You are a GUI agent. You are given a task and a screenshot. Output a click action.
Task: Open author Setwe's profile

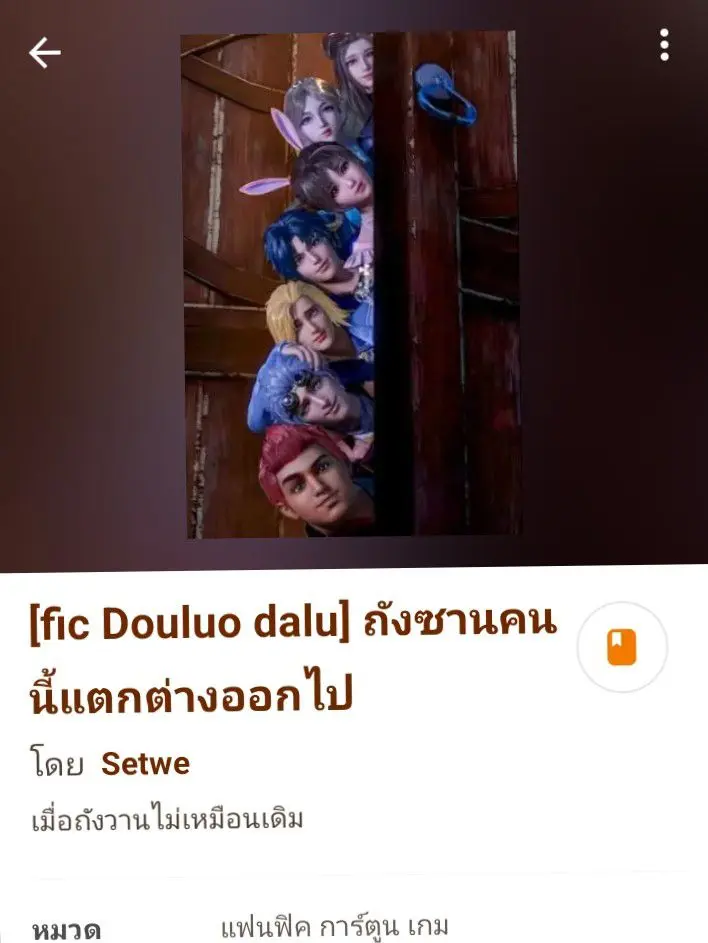145,765
